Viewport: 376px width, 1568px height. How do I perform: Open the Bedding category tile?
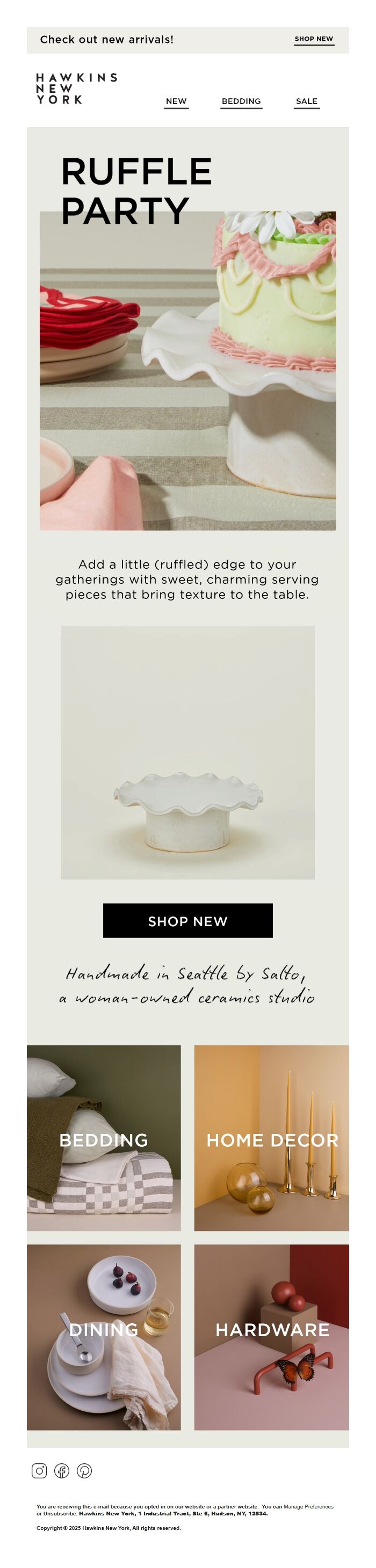(104, 1138)
